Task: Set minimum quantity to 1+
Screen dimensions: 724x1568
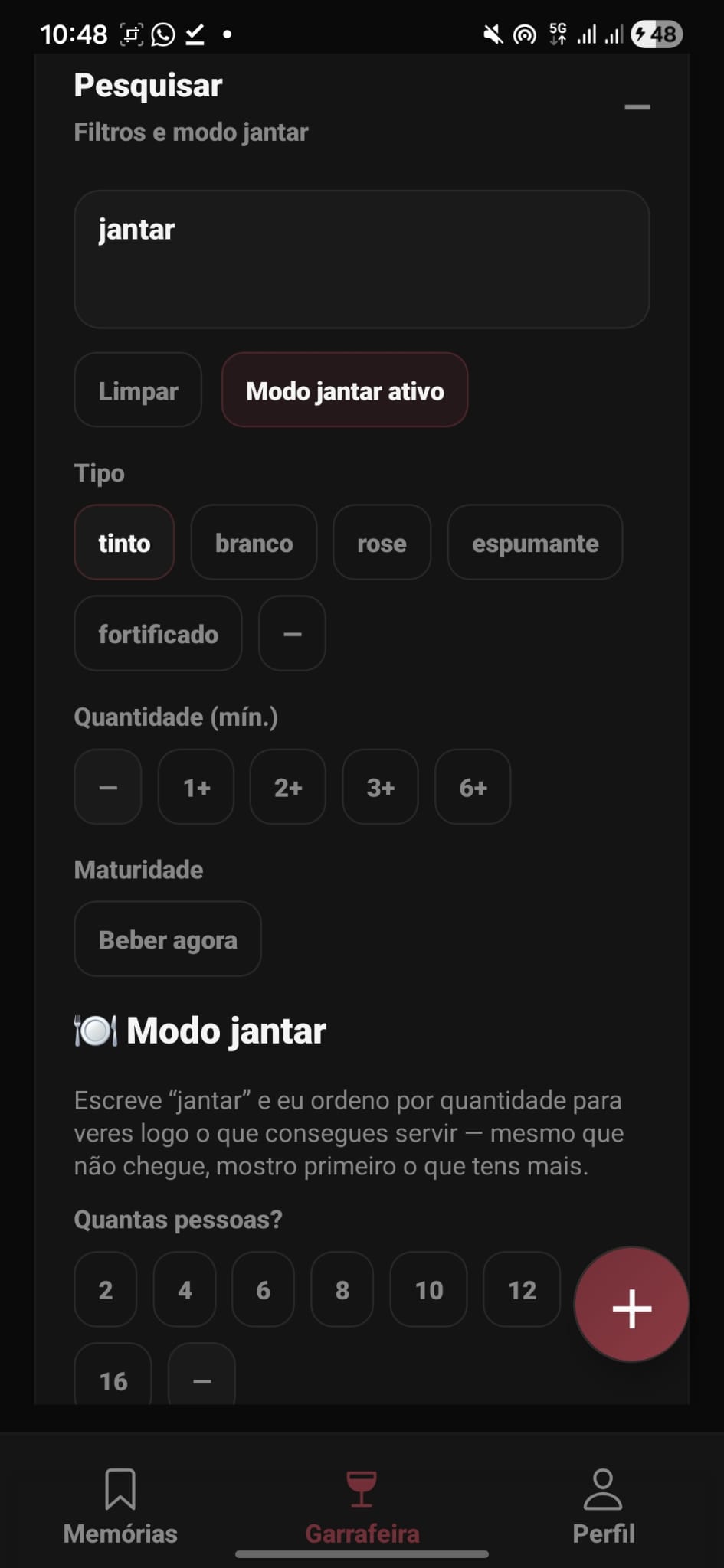Action: [196, 787]
